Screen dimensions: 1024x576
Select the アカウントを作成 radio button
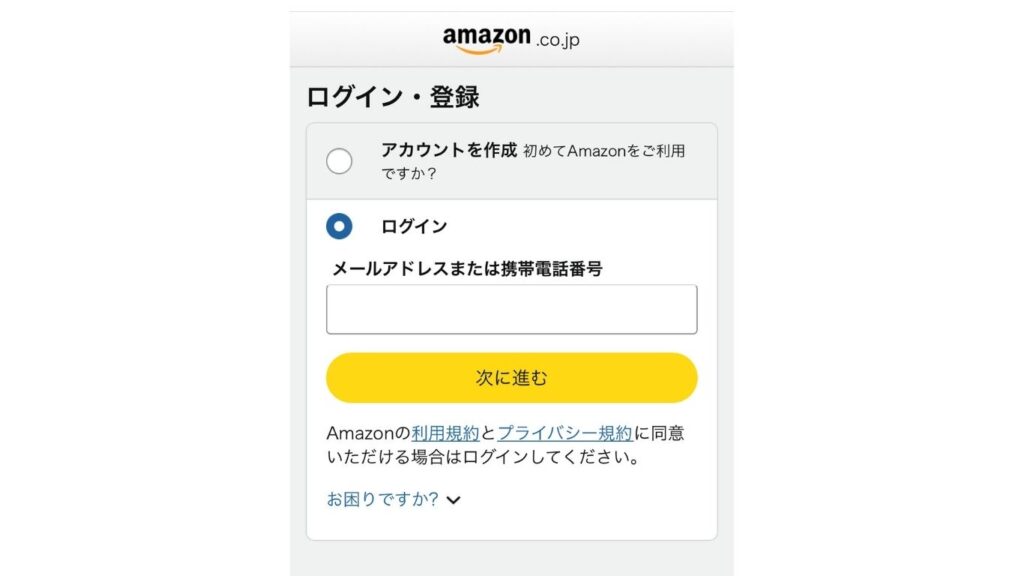[x=339, y=161]
